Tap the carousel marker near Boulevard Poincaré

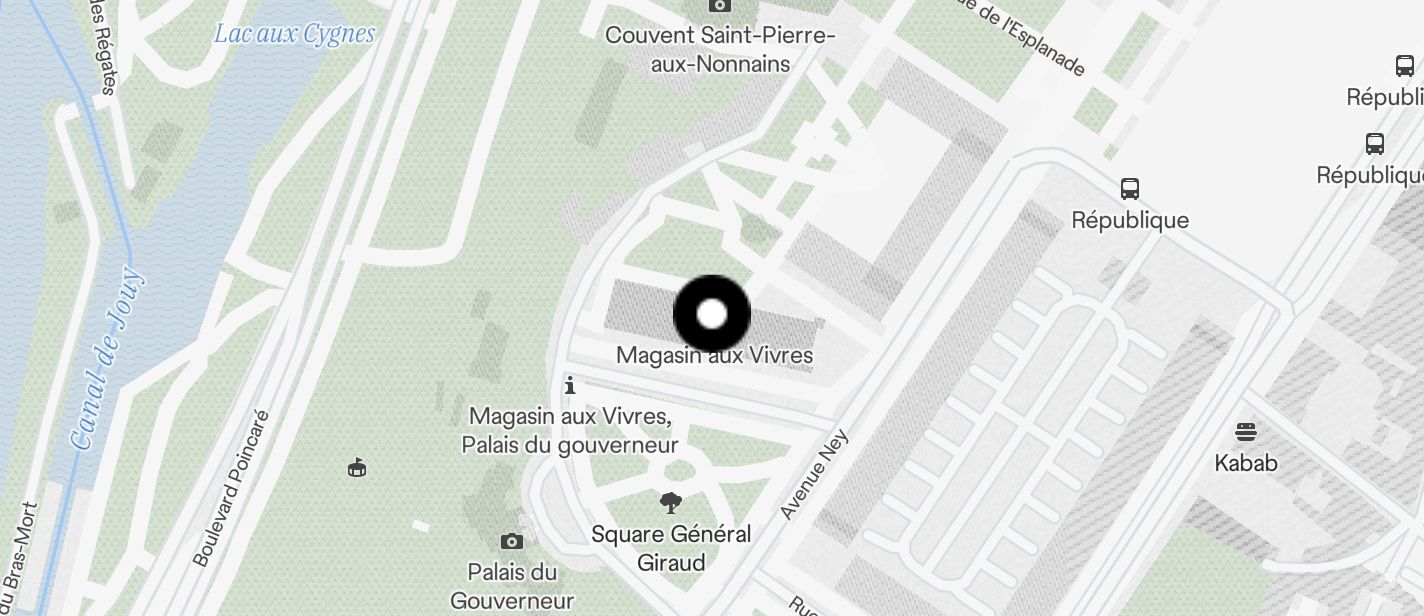pos(357,467)
